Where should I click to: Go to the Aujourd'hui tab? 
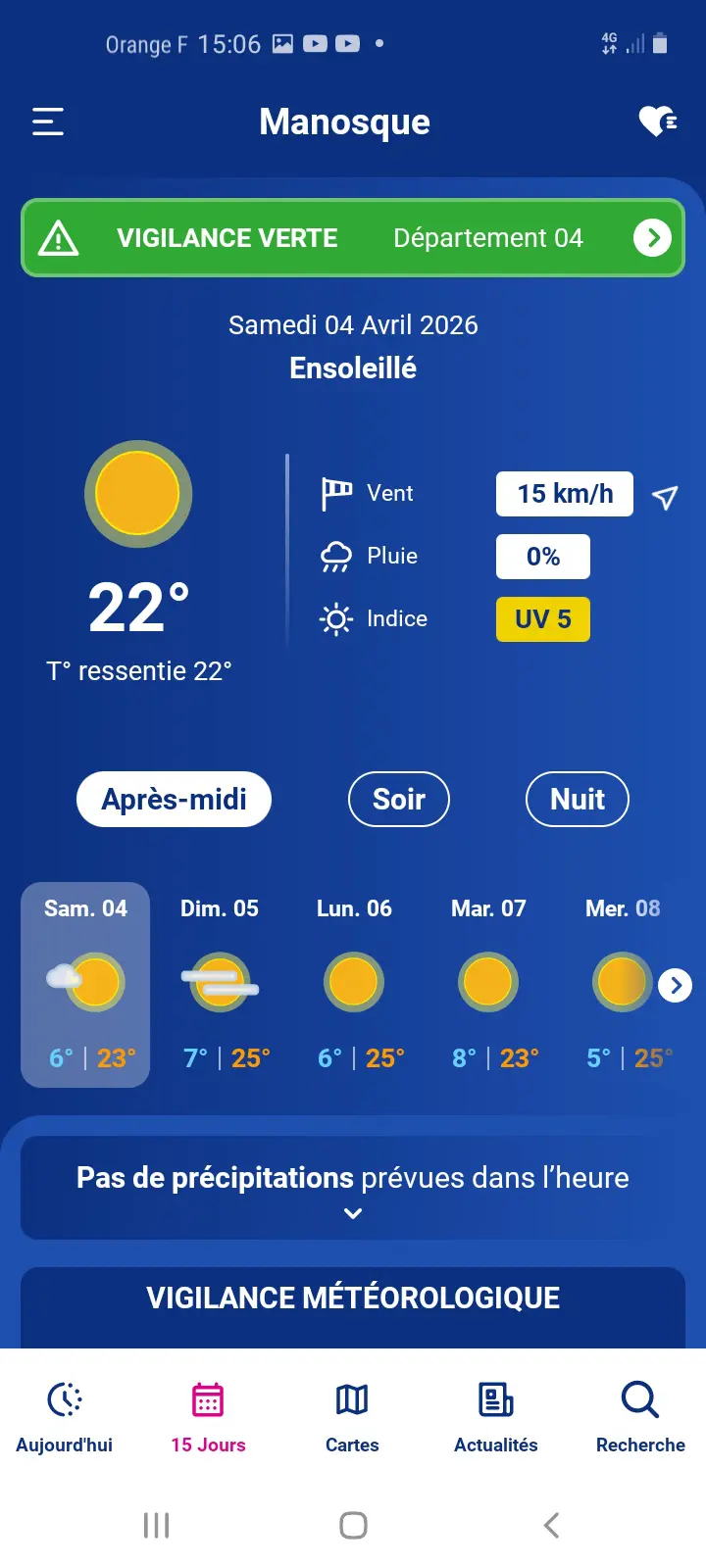[65, 1417]
